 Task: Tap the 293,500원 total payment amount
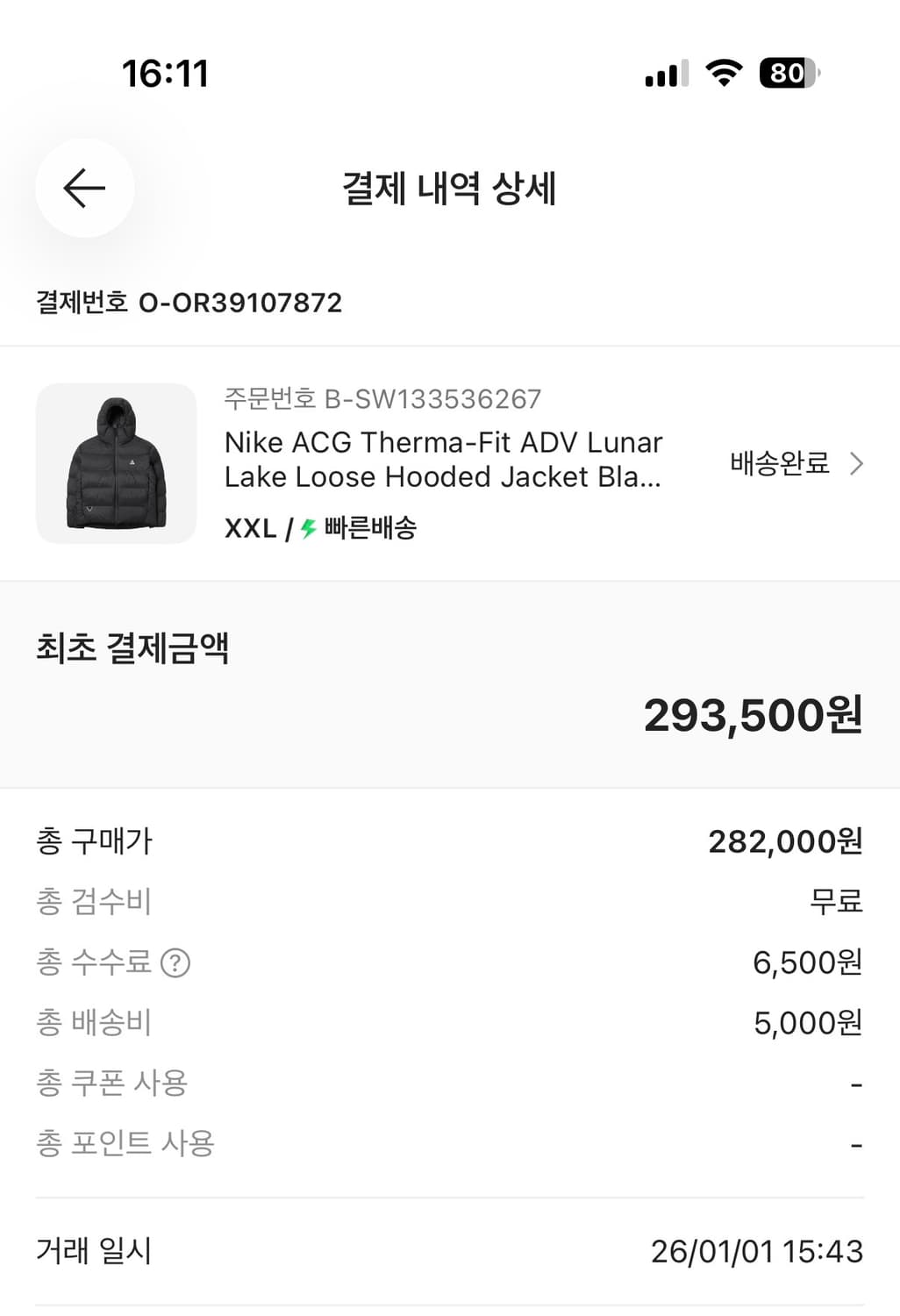(x=753, y=715)
